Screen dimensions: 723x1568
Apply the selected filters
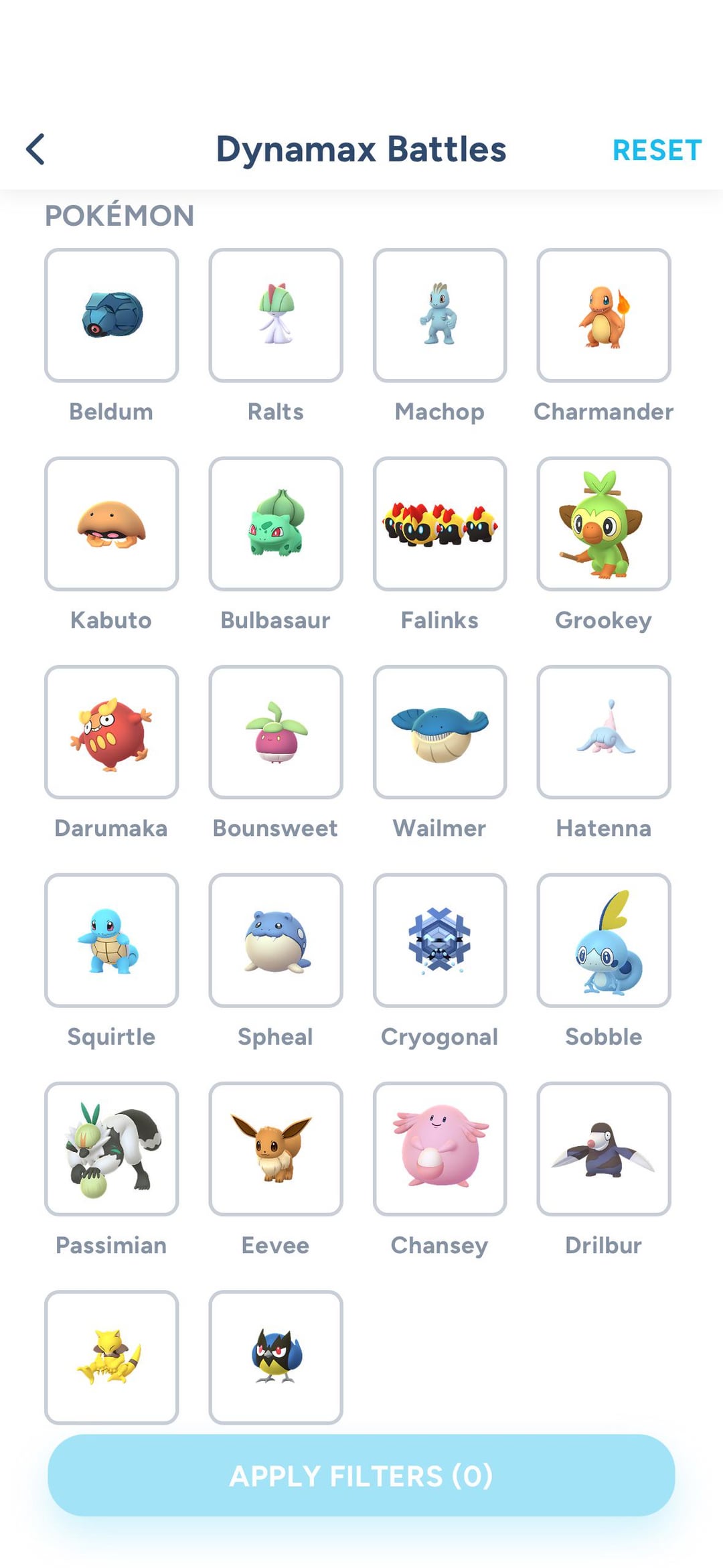click(361, 1475)
